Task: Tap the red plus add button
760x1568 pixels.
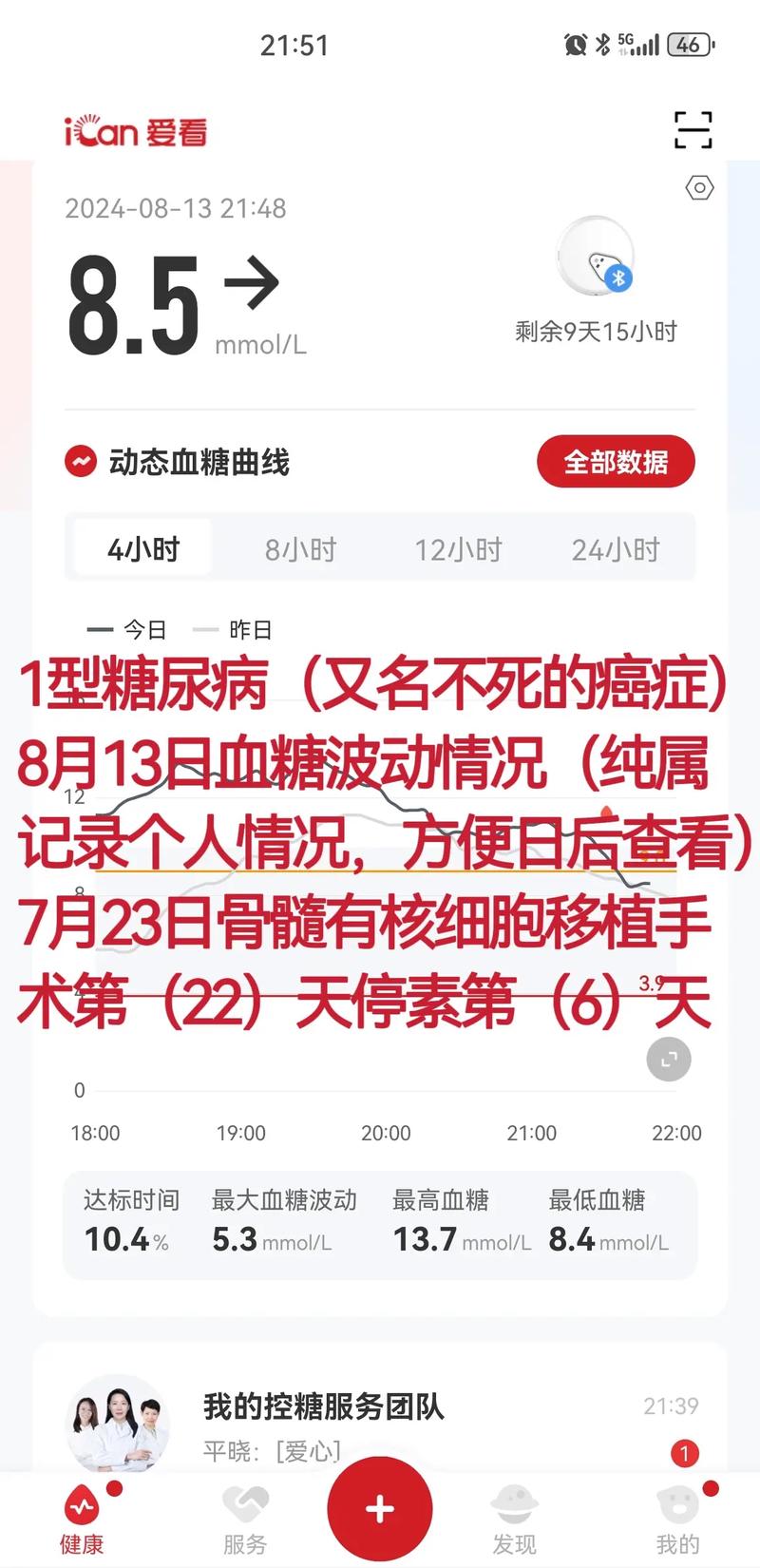Action: coord(380,1509)
